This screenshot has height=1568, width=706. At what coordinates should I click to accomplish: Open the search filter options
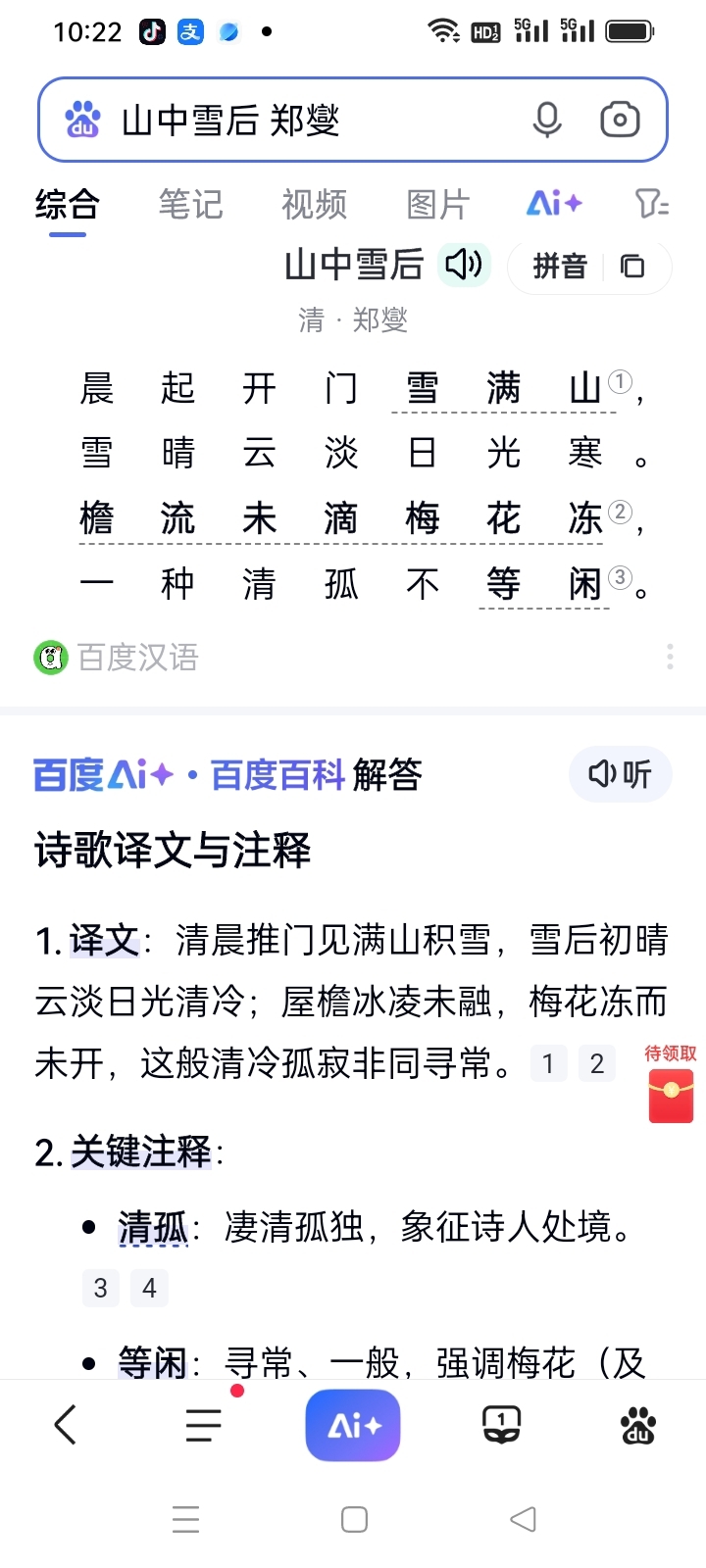tap(652, 204)
